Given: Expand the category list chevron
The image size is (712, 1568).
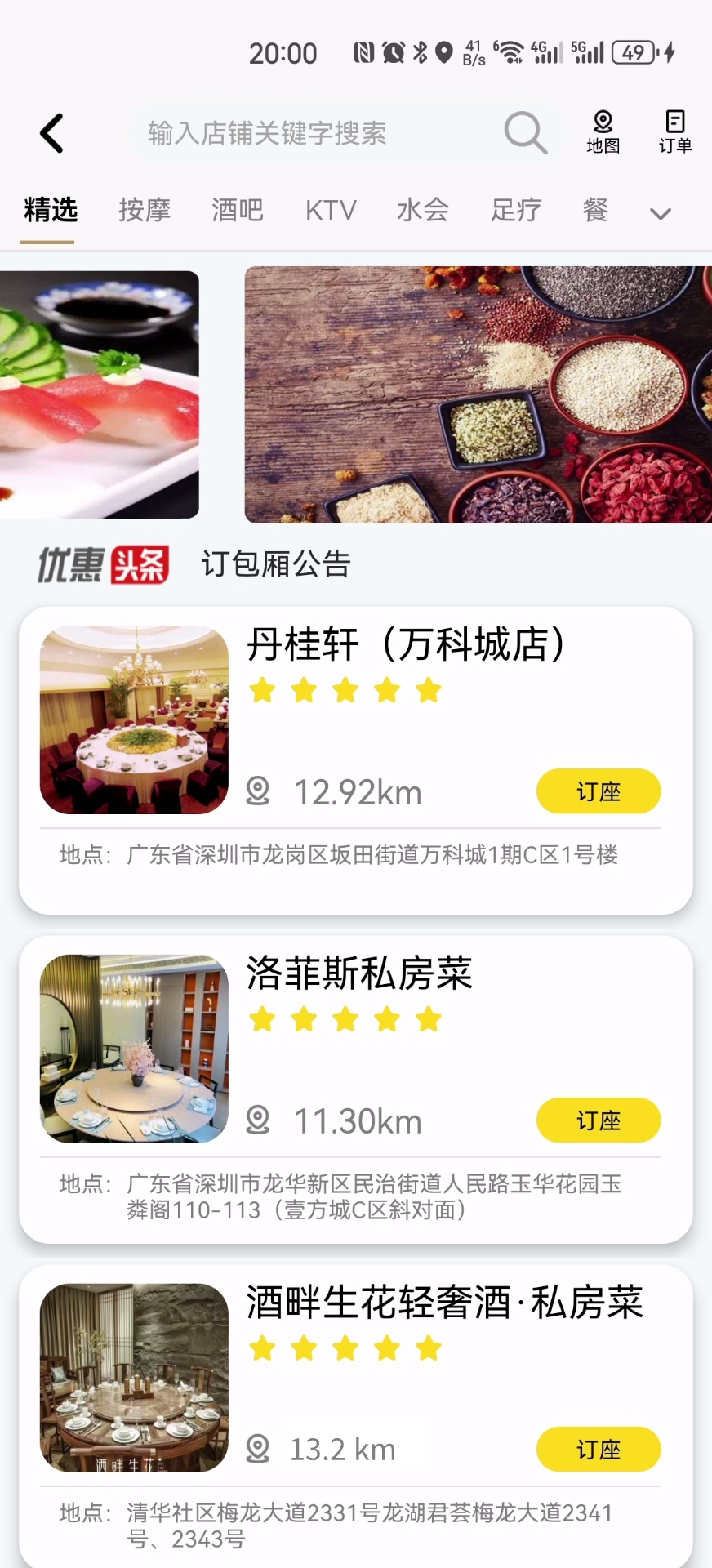Looking at the screenshot, I should point(660,214).
